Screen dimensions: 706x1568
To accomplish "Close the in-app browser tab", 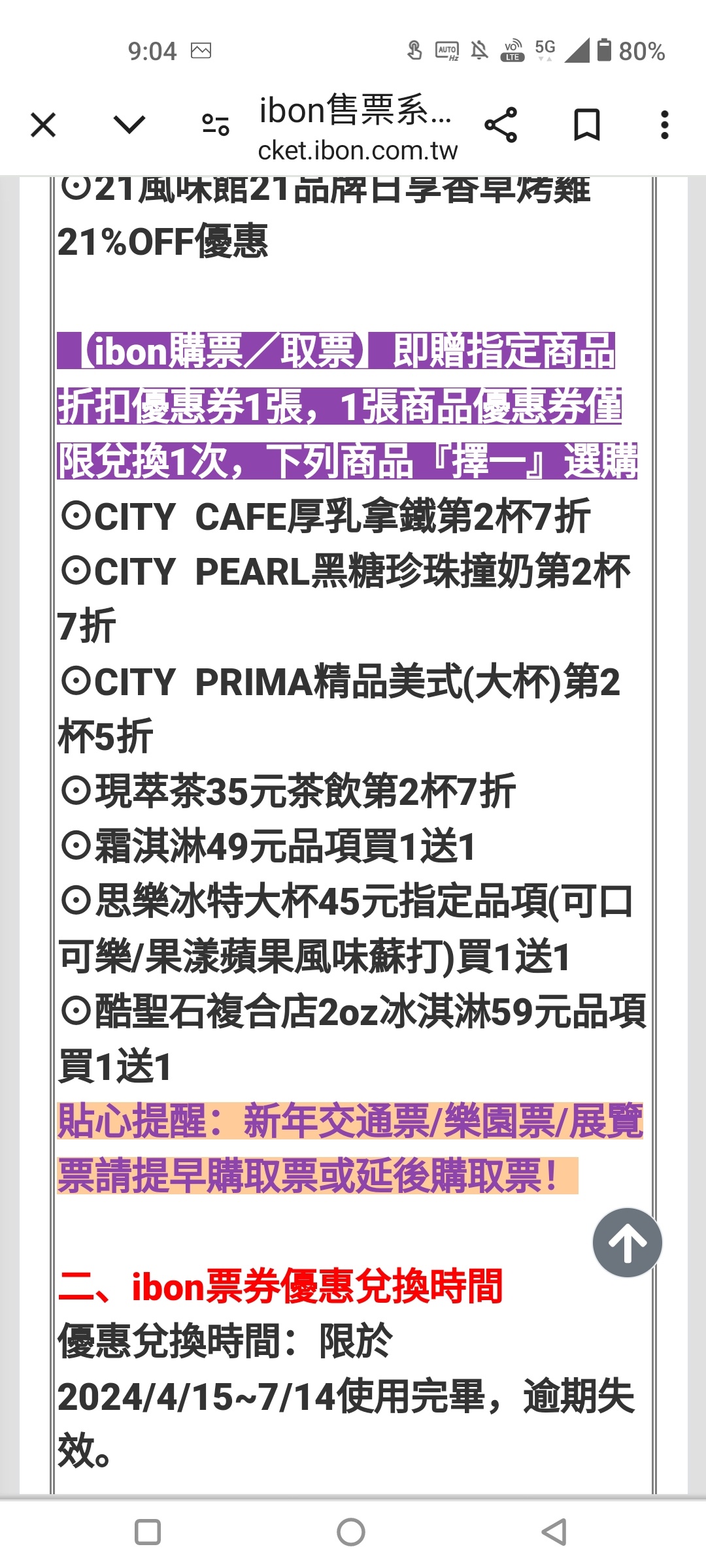I will (43, 125).
